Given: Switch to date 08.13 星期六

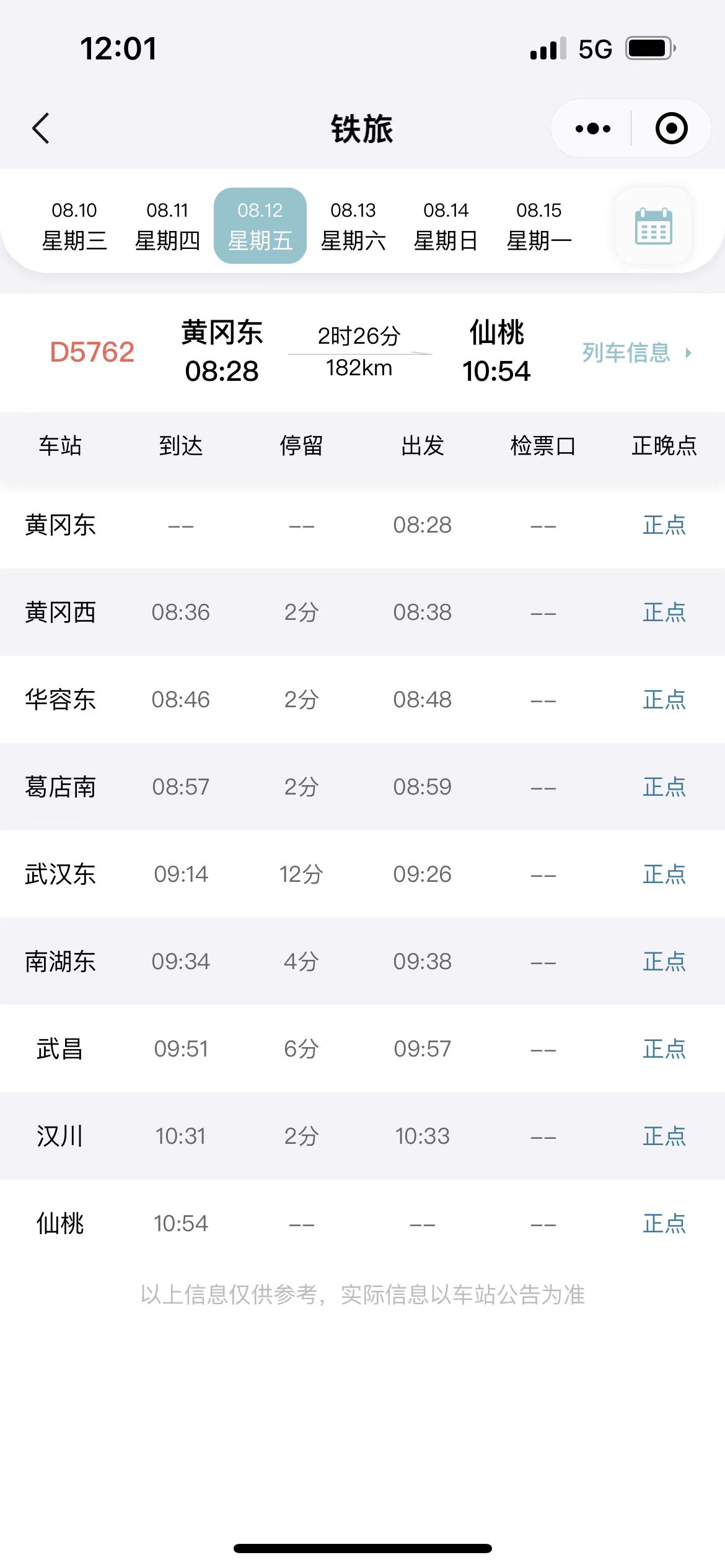Looking at the screenshot, I should tap(353, 225).
